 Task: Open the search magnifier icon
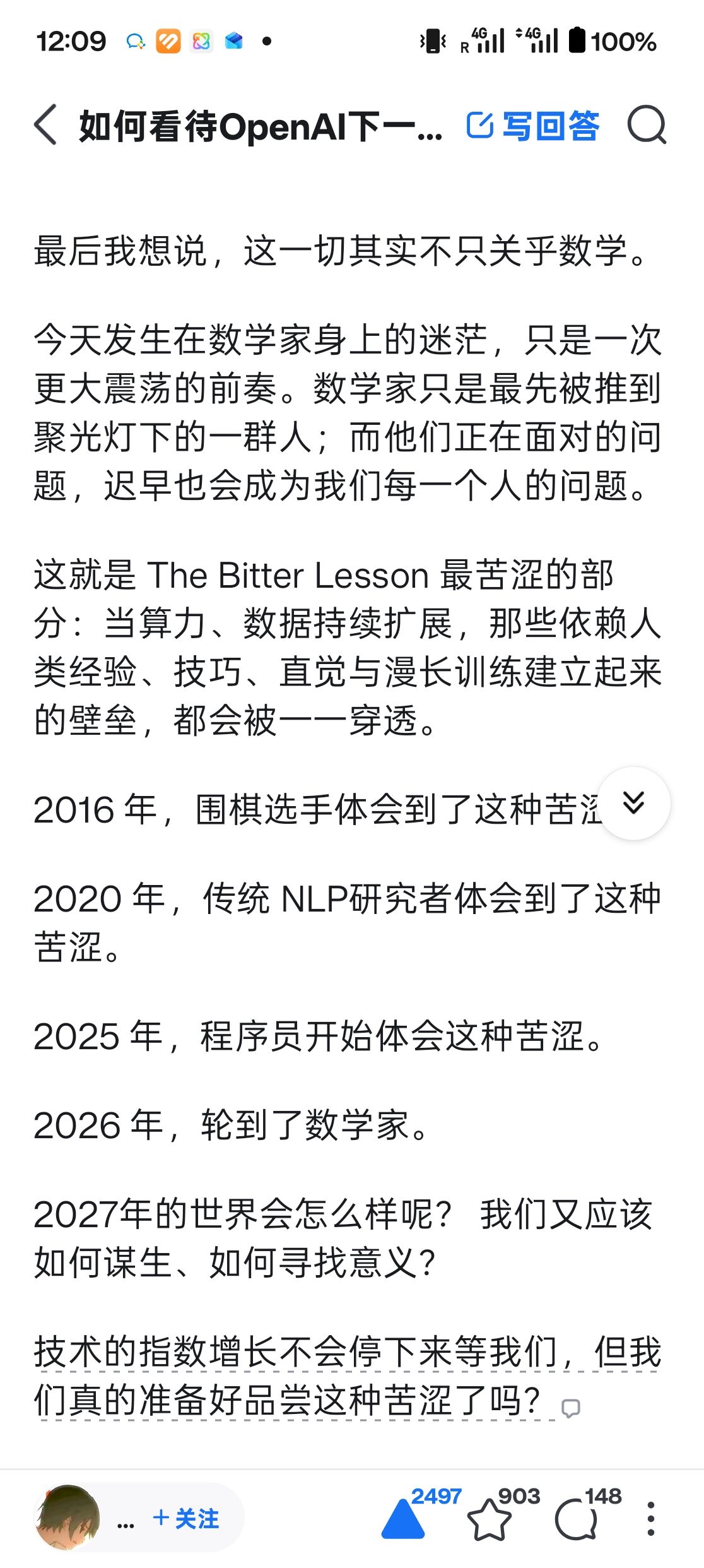tap(647, 125)
